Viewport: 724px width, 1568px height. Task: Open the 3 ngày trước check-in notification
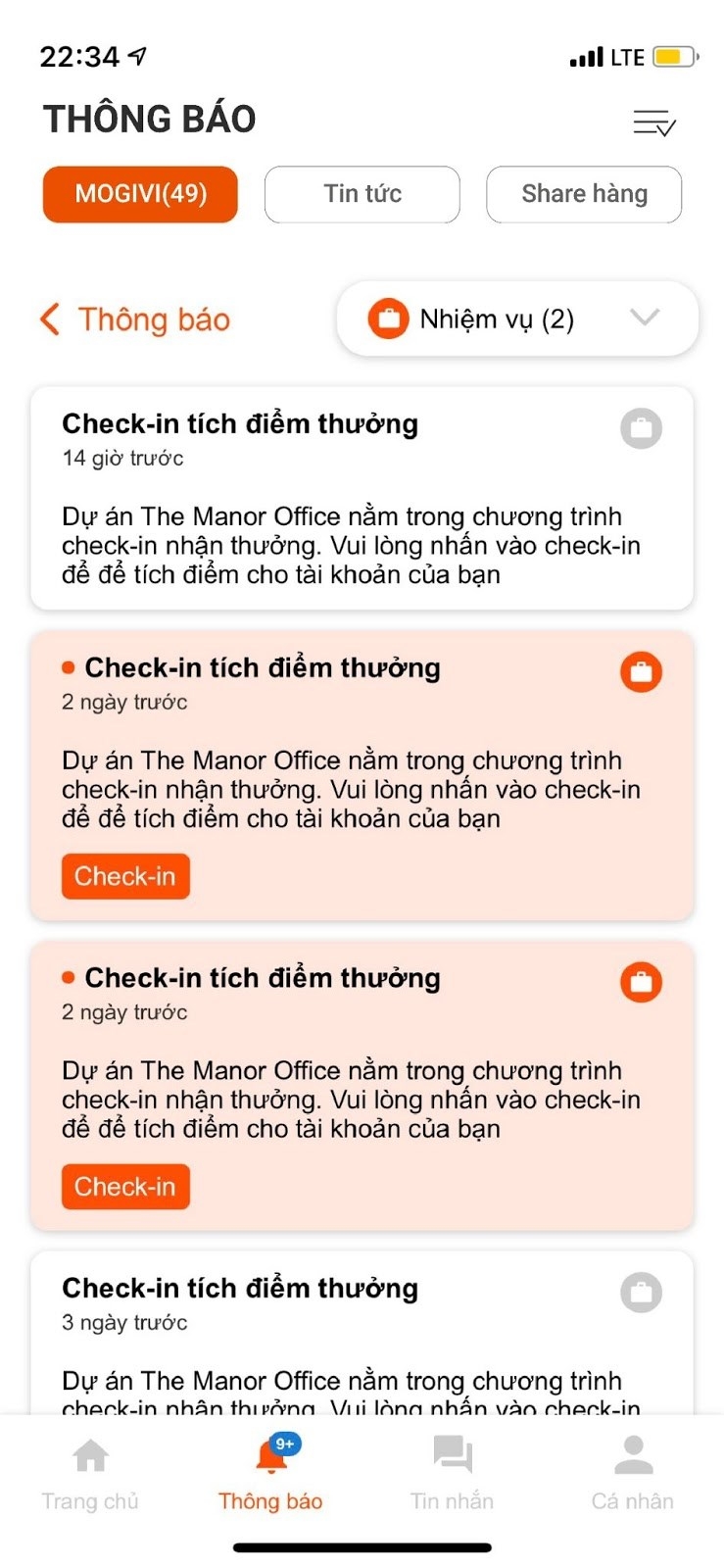coord(362,1333)
